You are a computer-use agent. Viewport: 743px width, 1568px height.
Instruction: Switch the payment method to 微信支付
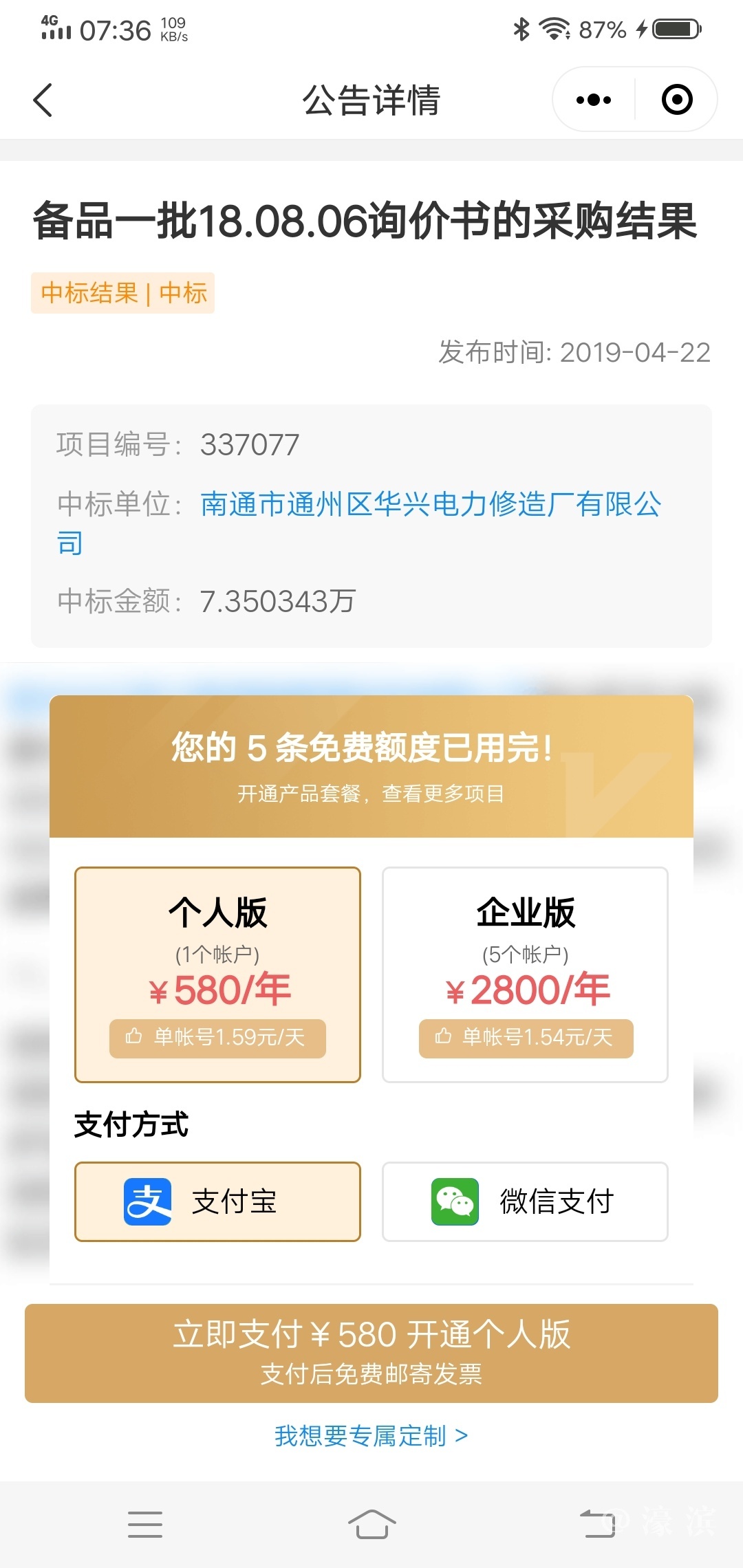525,1201
